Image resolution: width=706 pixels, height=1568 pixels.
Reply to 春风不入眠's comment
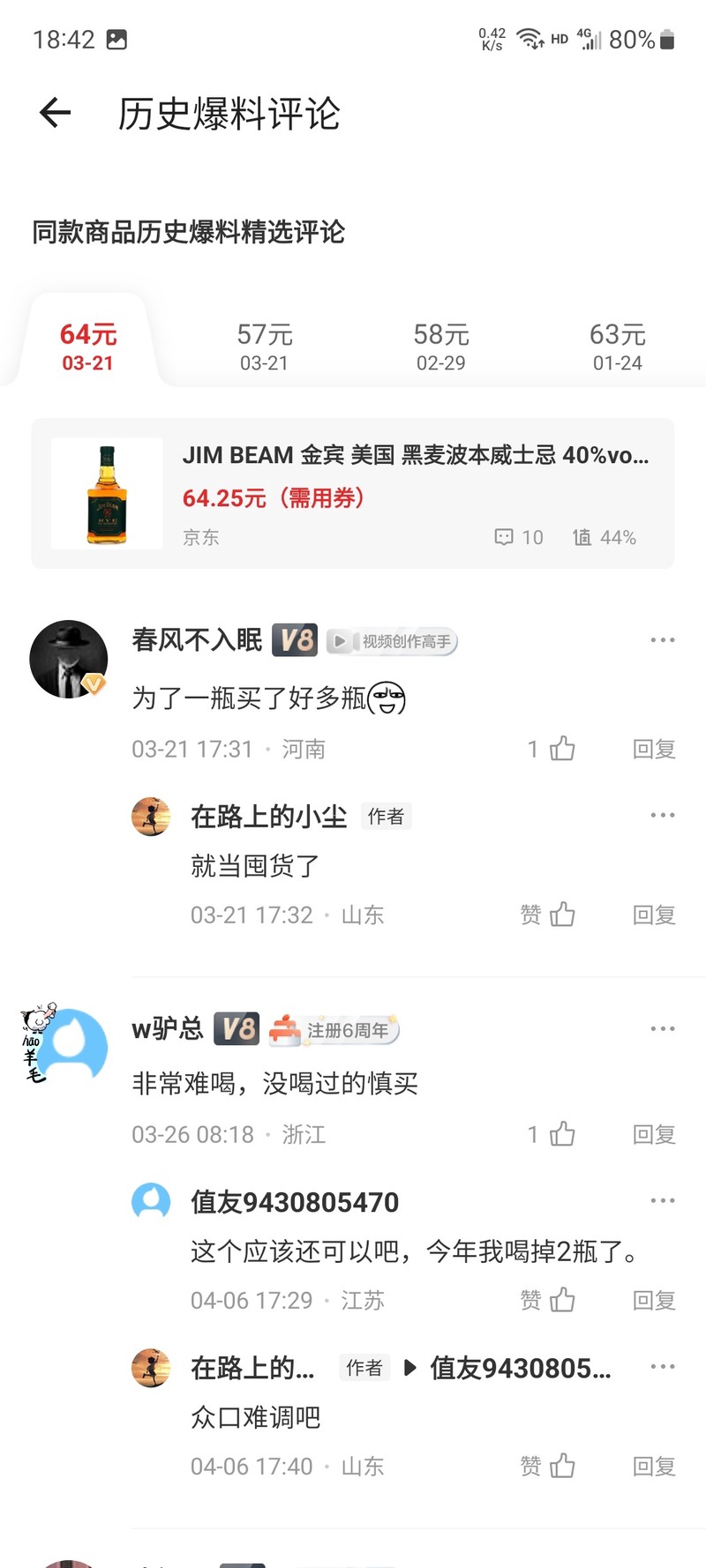tap(654, 749)
